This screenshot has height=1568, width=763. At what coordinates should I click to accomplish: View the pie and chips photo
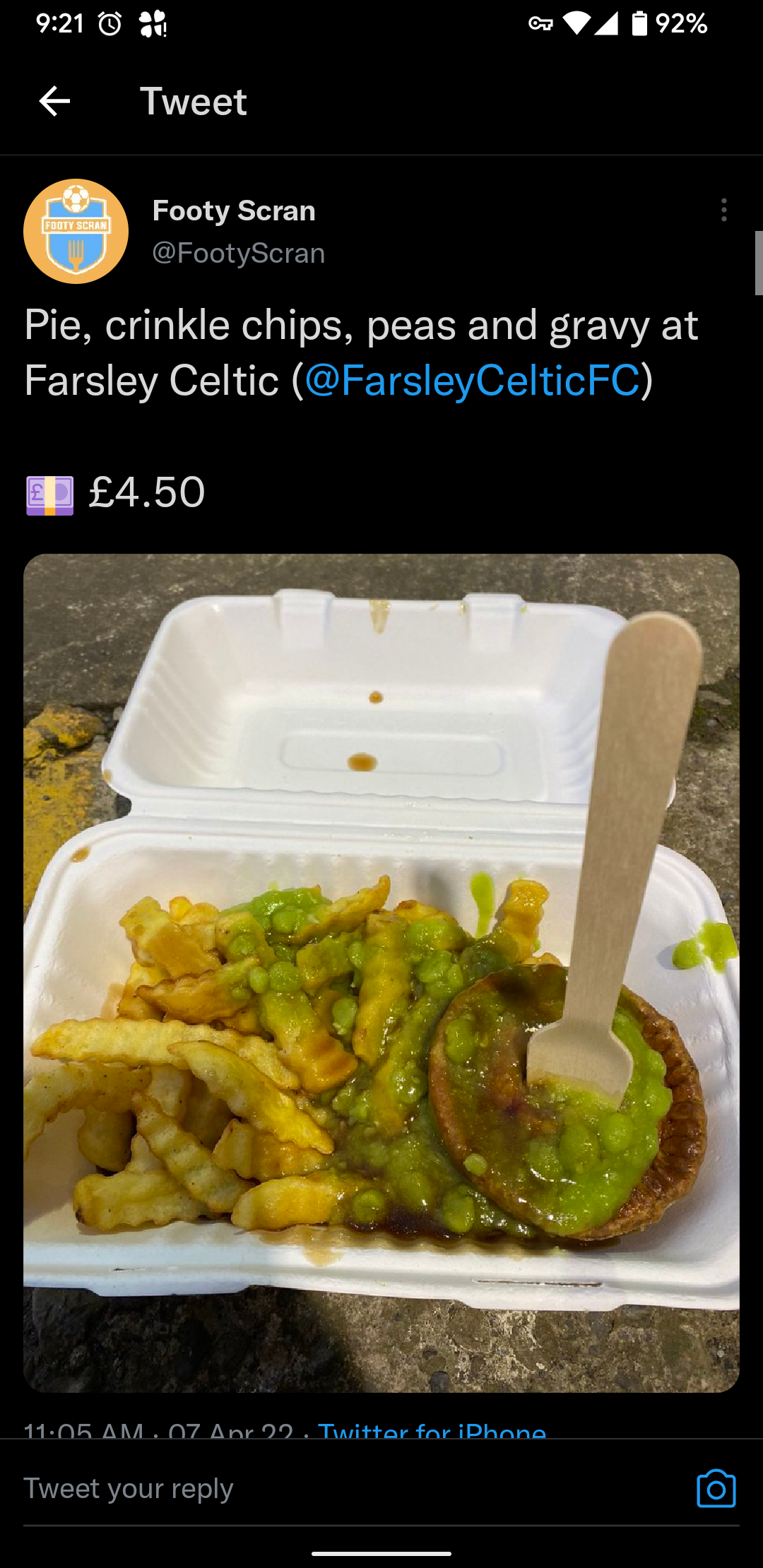point(381,972)
